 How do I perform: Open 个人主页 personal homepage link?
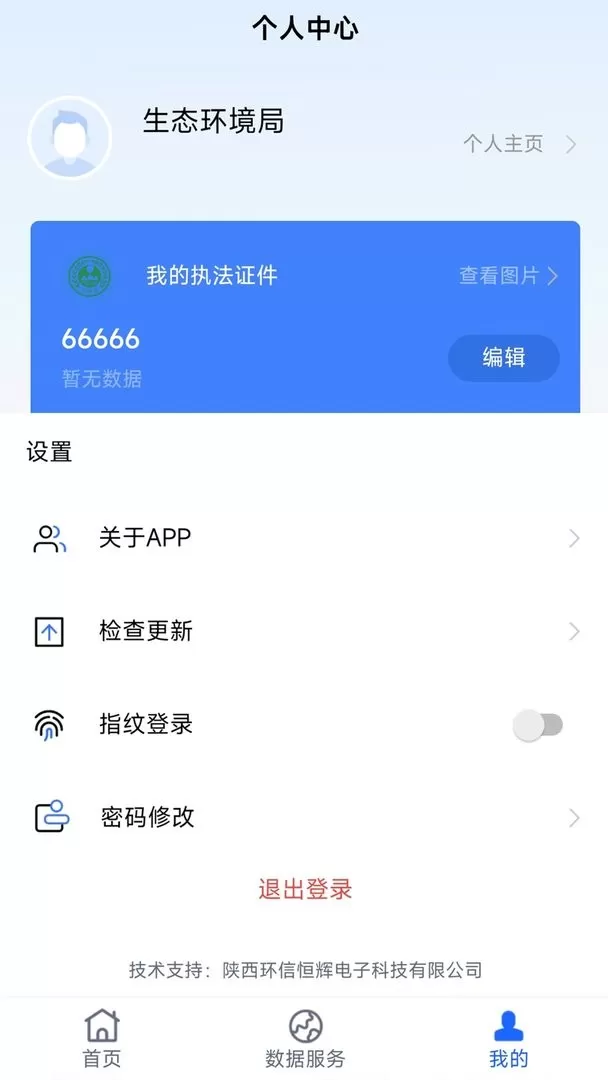pyautogui.click(x=520, y=144)
